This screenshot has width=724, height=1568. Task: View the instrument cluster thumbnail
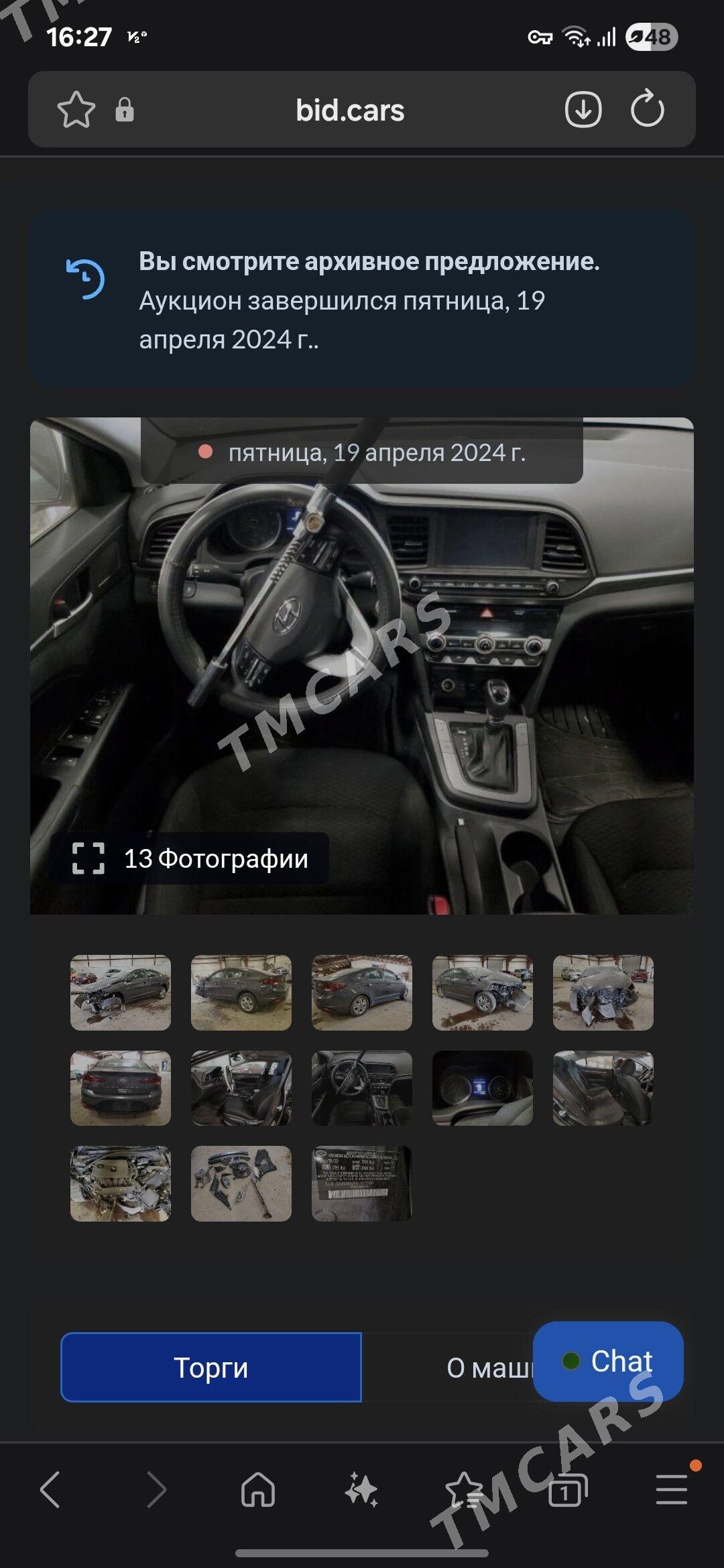tap(483, 1088)
